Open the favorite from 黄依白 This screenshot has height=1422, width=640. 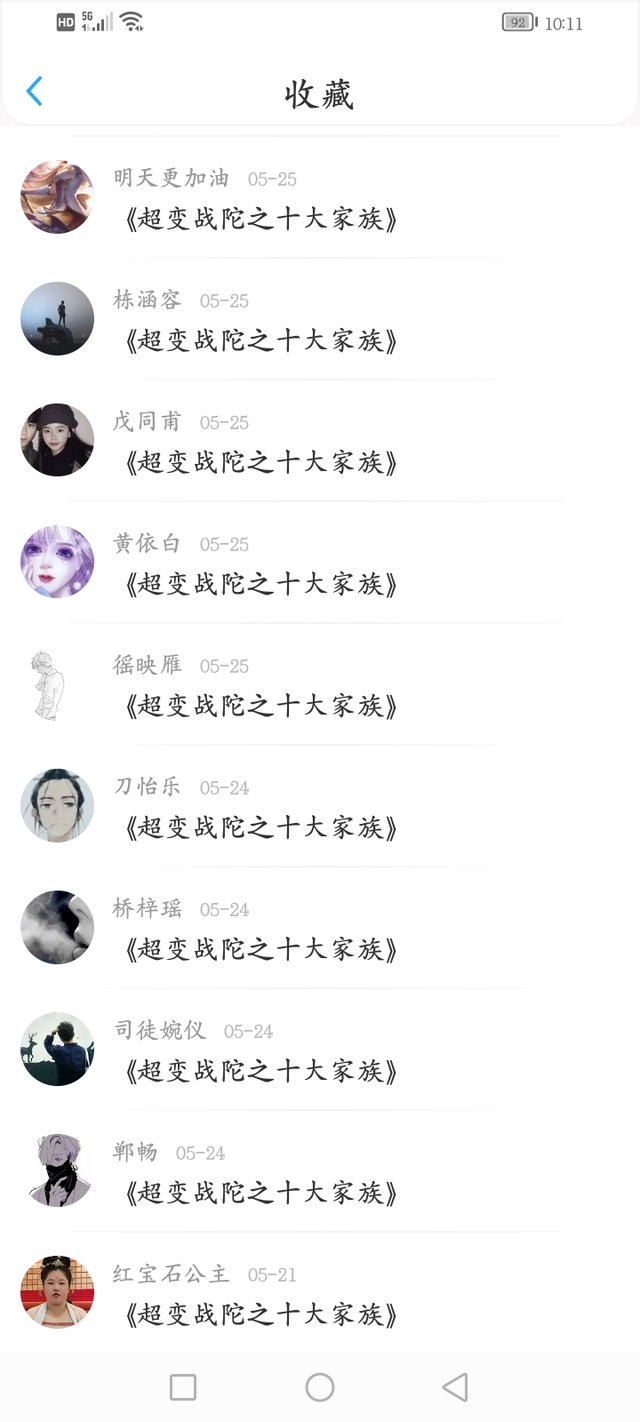pos(260,584)
